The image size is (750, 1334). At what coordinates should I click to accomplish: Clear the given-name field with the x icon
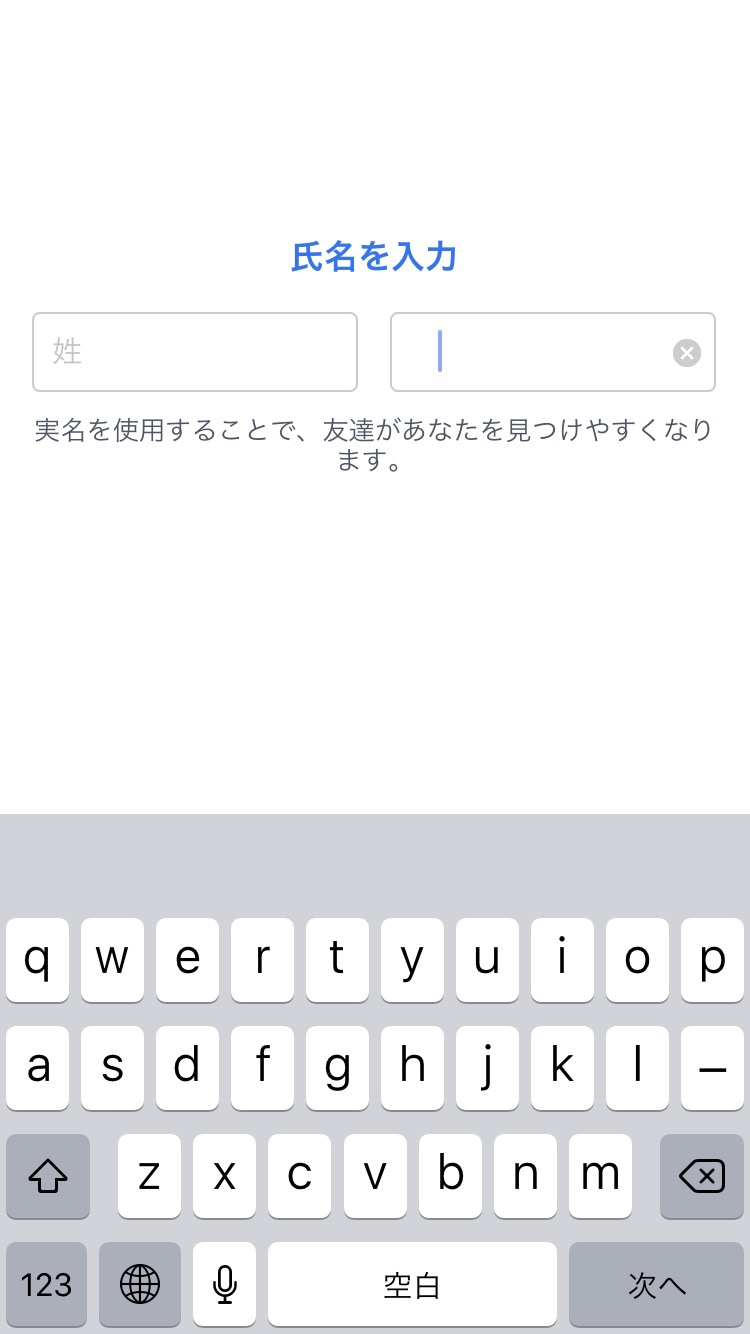[x=687, y=353]
